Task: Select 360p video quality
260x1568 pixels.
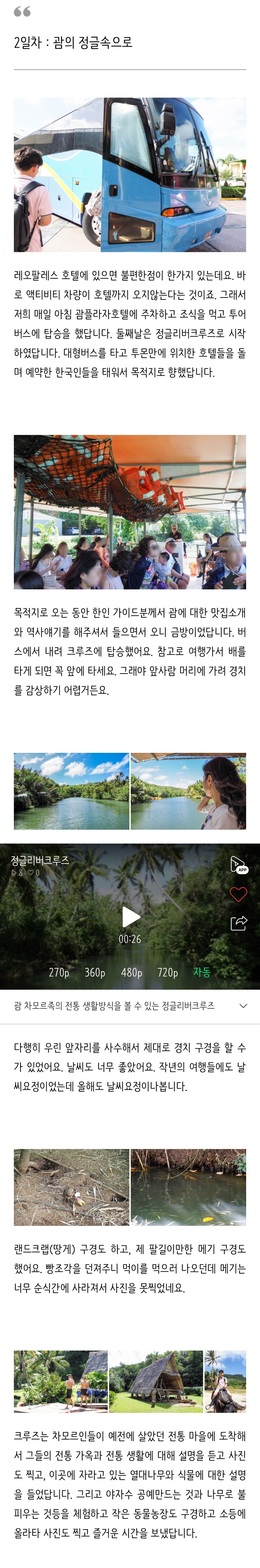Action: coord(95,972)
